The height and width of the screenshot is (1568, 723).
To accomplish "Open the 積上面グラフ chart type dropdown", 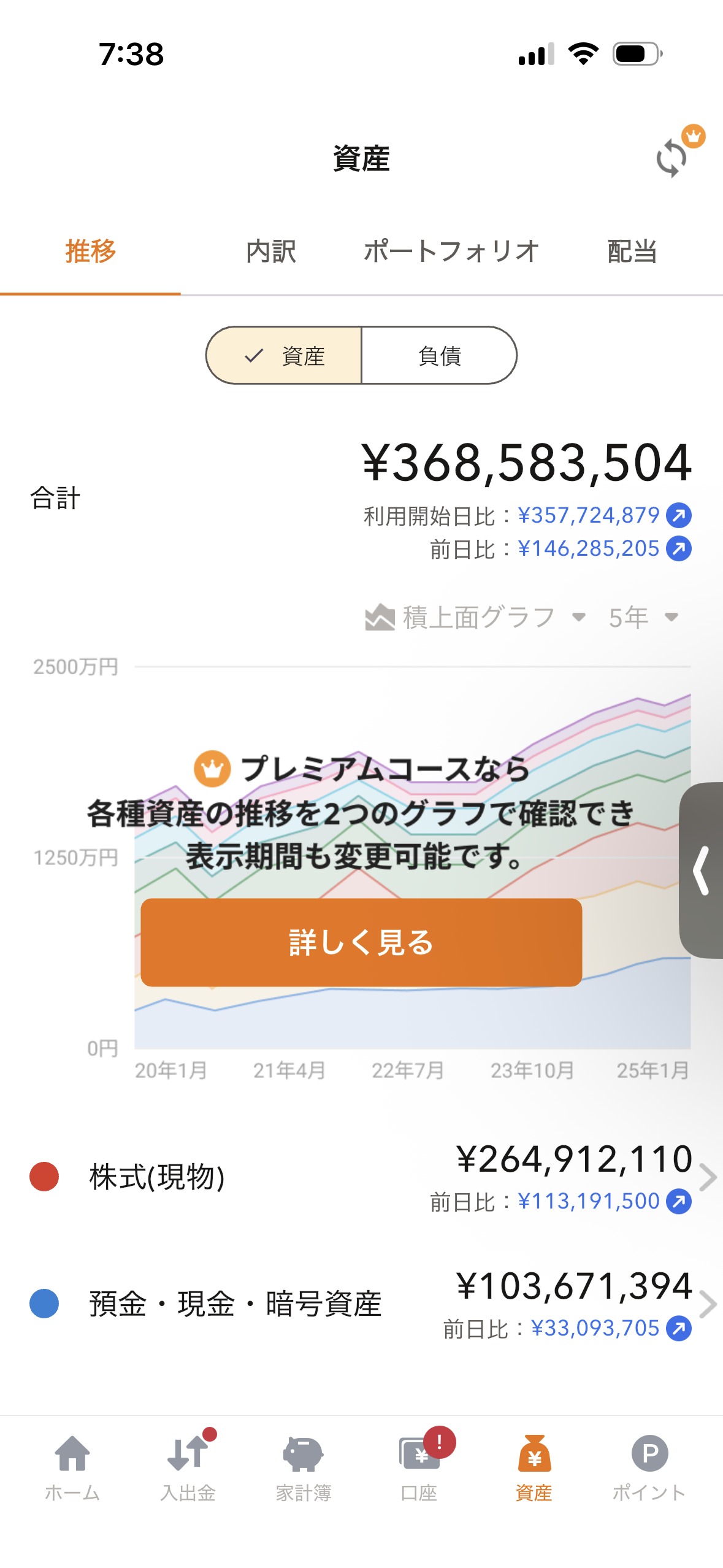I will click(x=476, y=617).
